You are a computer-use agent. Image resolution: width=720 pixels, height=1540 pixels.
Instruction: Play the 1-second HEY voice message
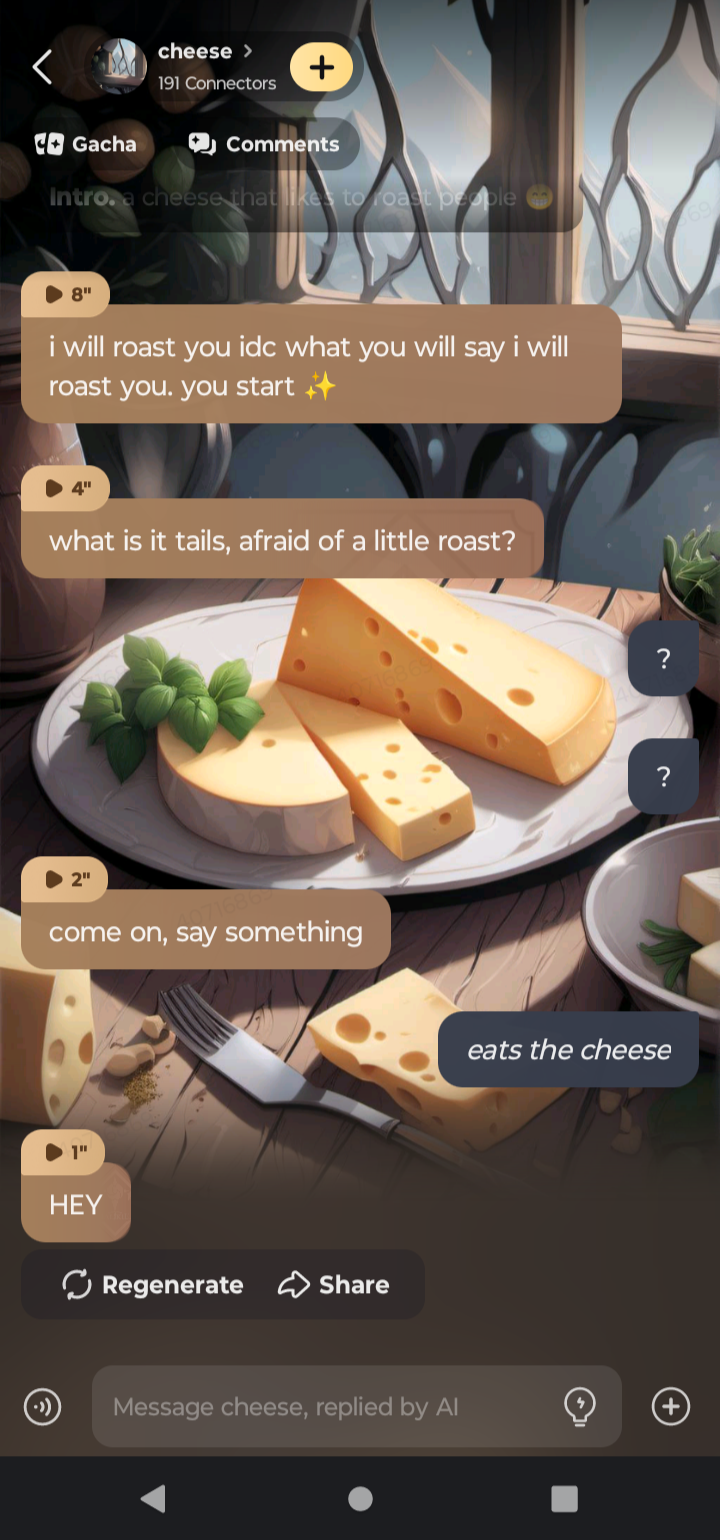click(66, 1153)
